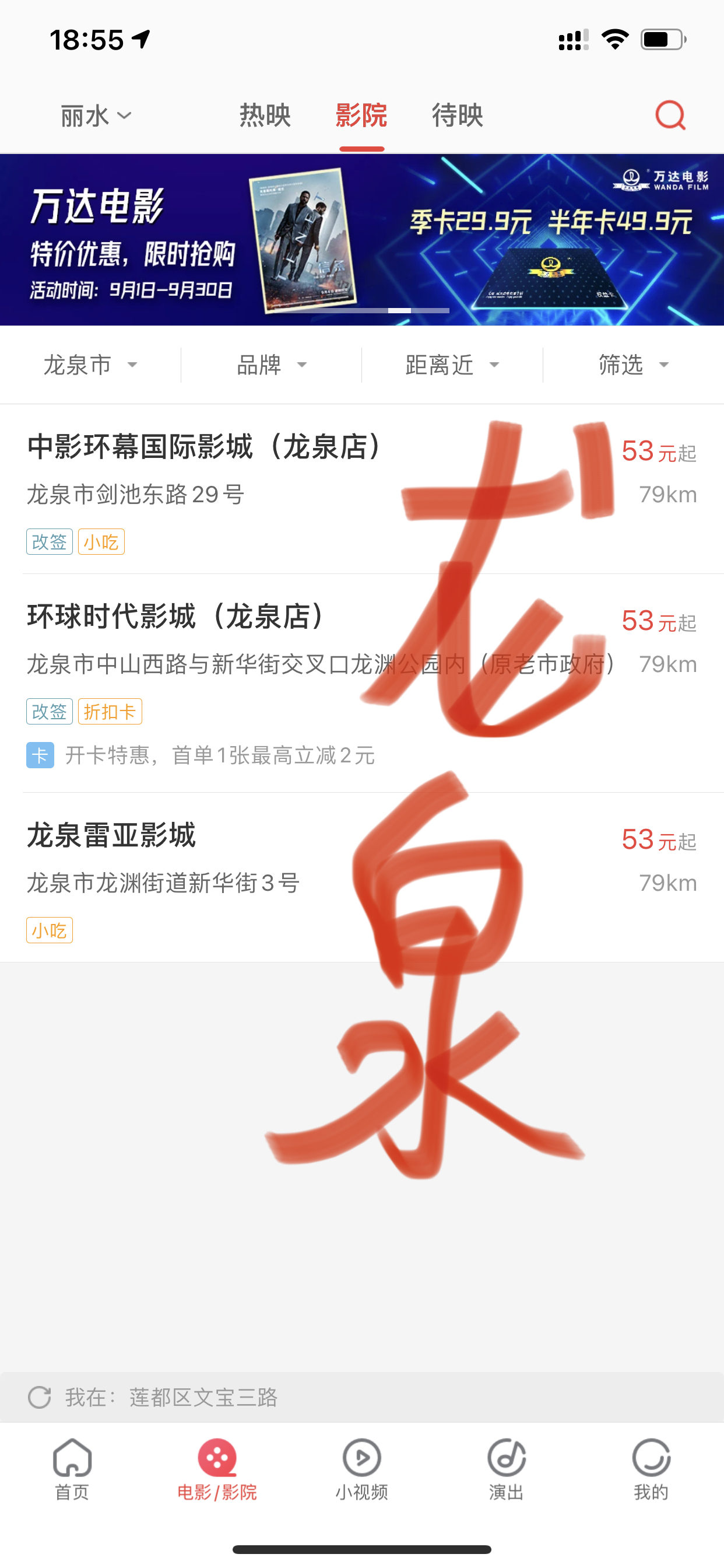724x1568 pixels.
Task: Expand the 距离近 sorting dropdown
Action: point(452,365)
